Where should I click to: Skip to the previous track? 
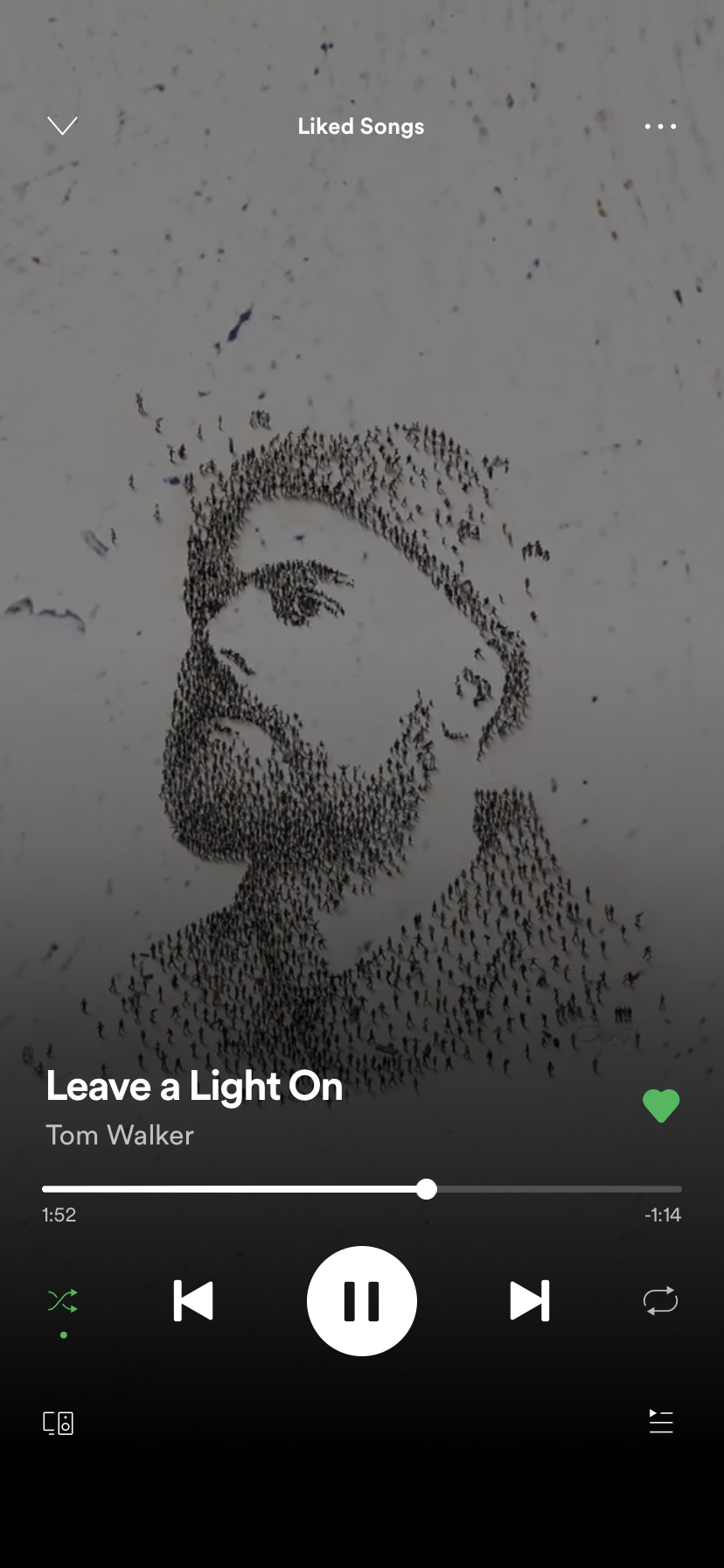click(193, 1301)
